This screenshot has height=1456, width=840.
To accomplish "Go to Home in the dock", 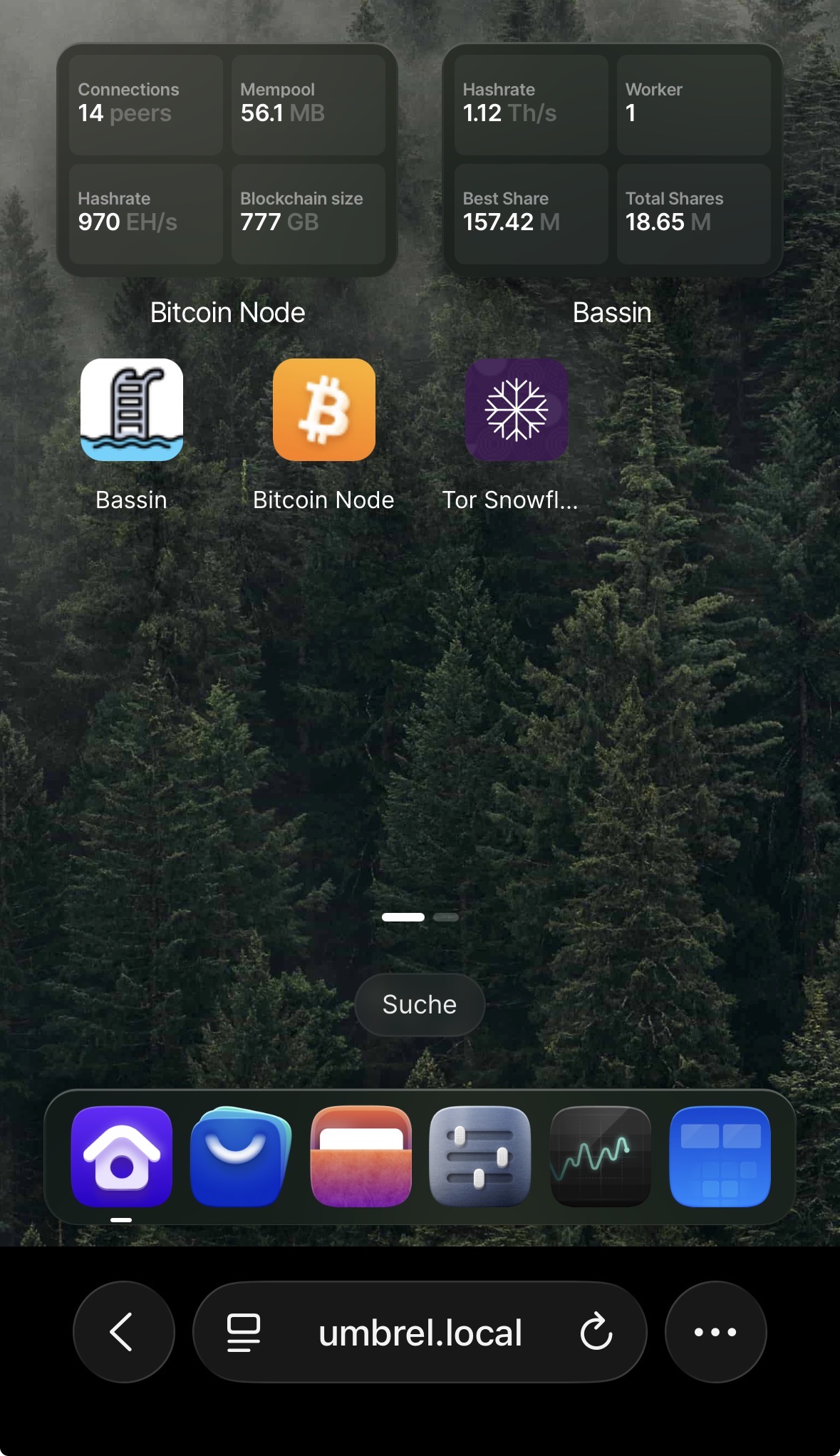I will click(x=122, y=1156).
